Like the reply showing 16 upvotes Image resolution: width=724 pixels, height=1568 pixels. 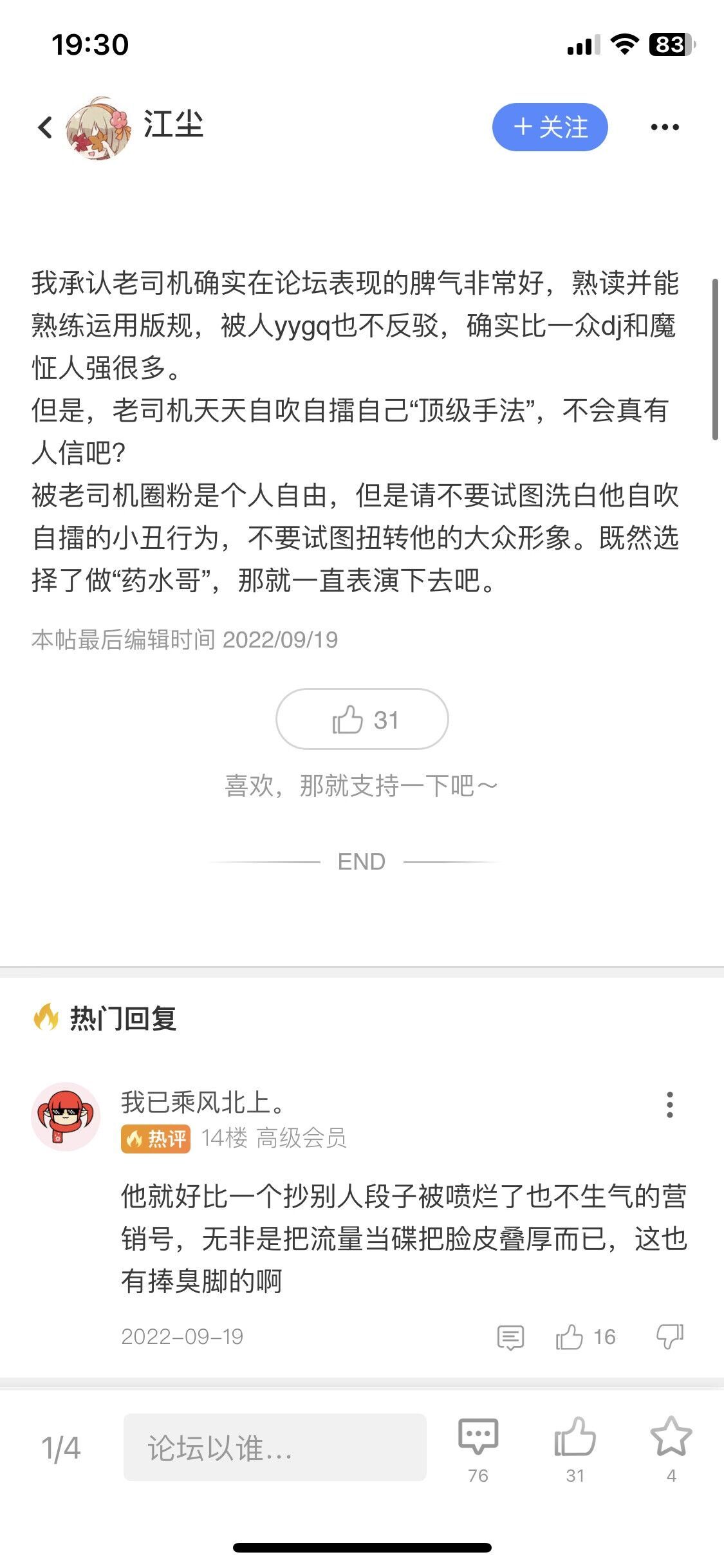point(571,1338)
